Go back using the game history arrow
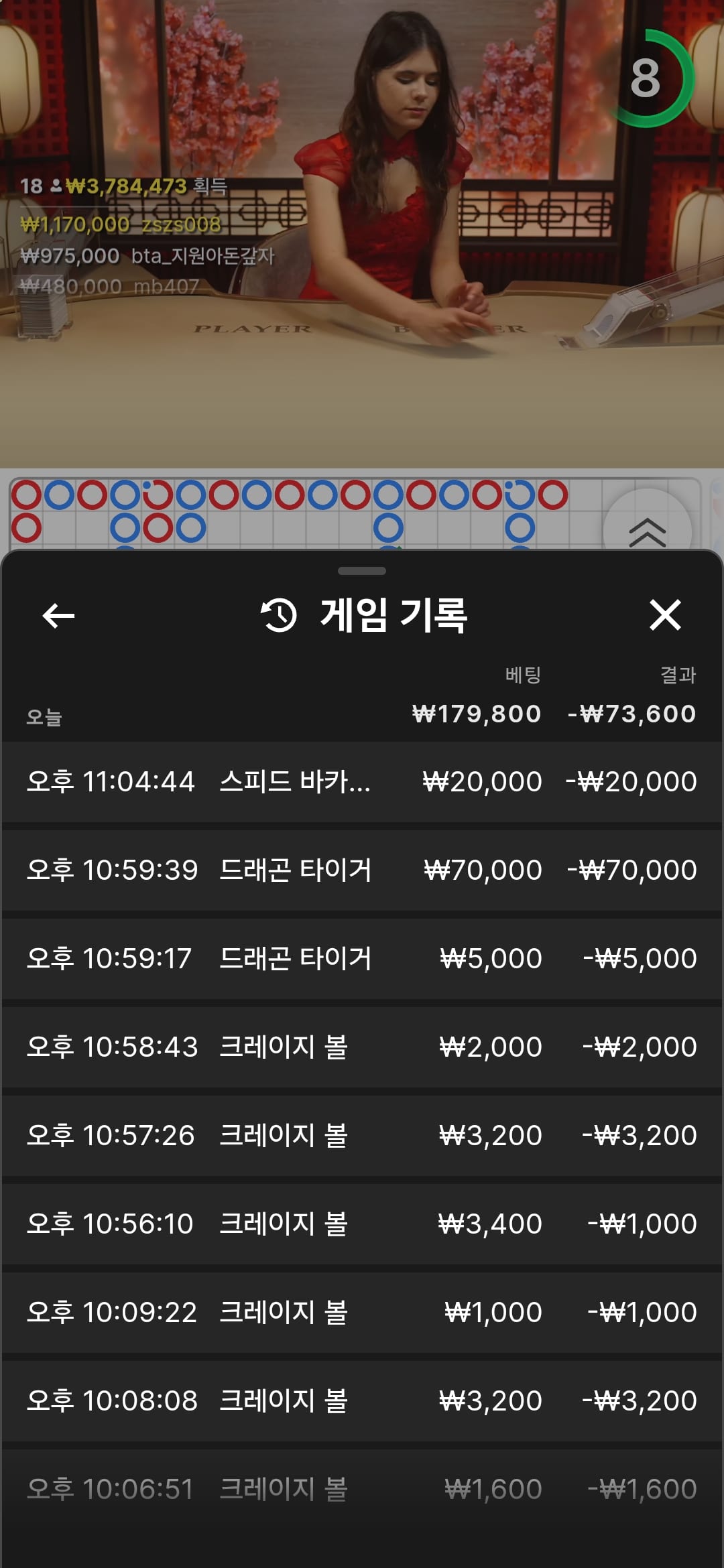 pos(58,615)
